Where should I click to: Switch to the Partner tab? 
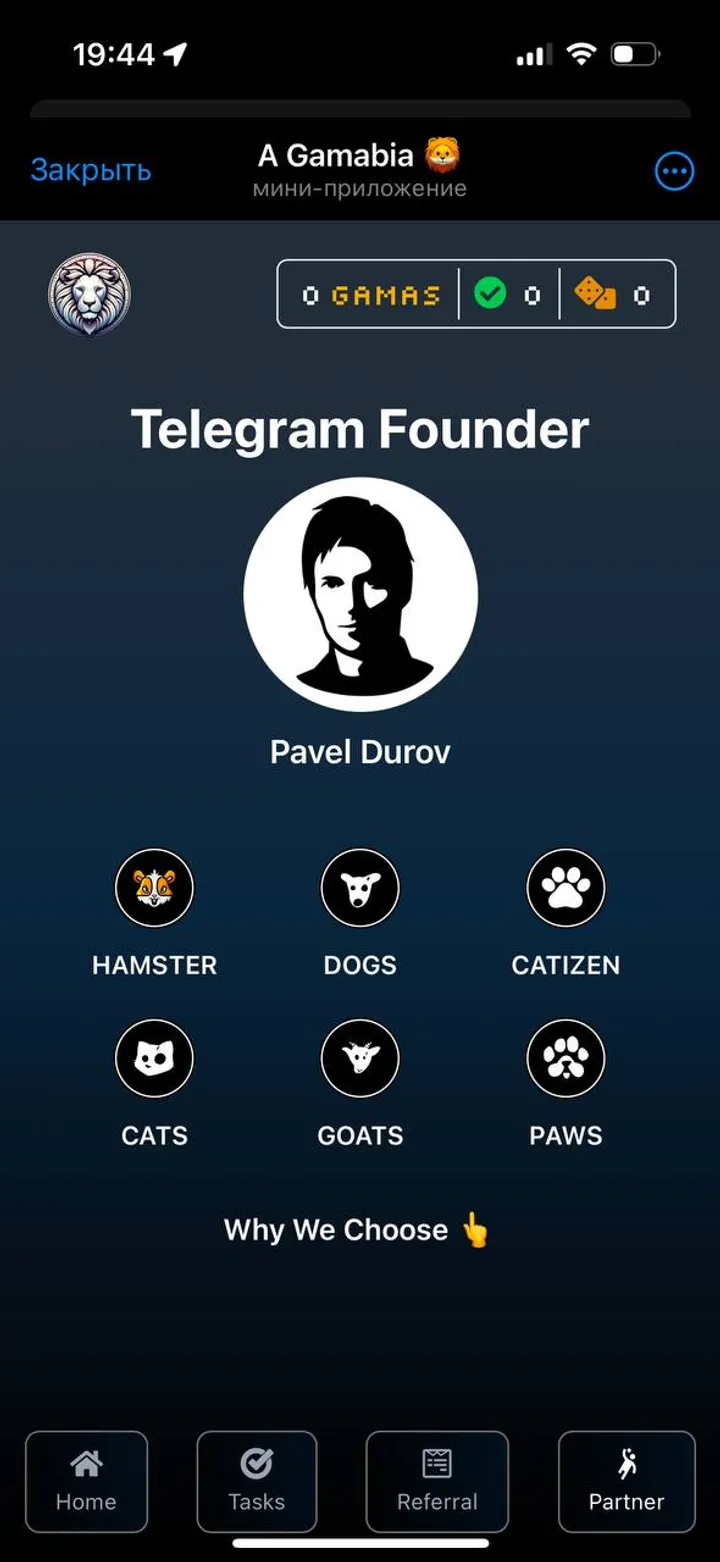click(x=626, y=1482)
